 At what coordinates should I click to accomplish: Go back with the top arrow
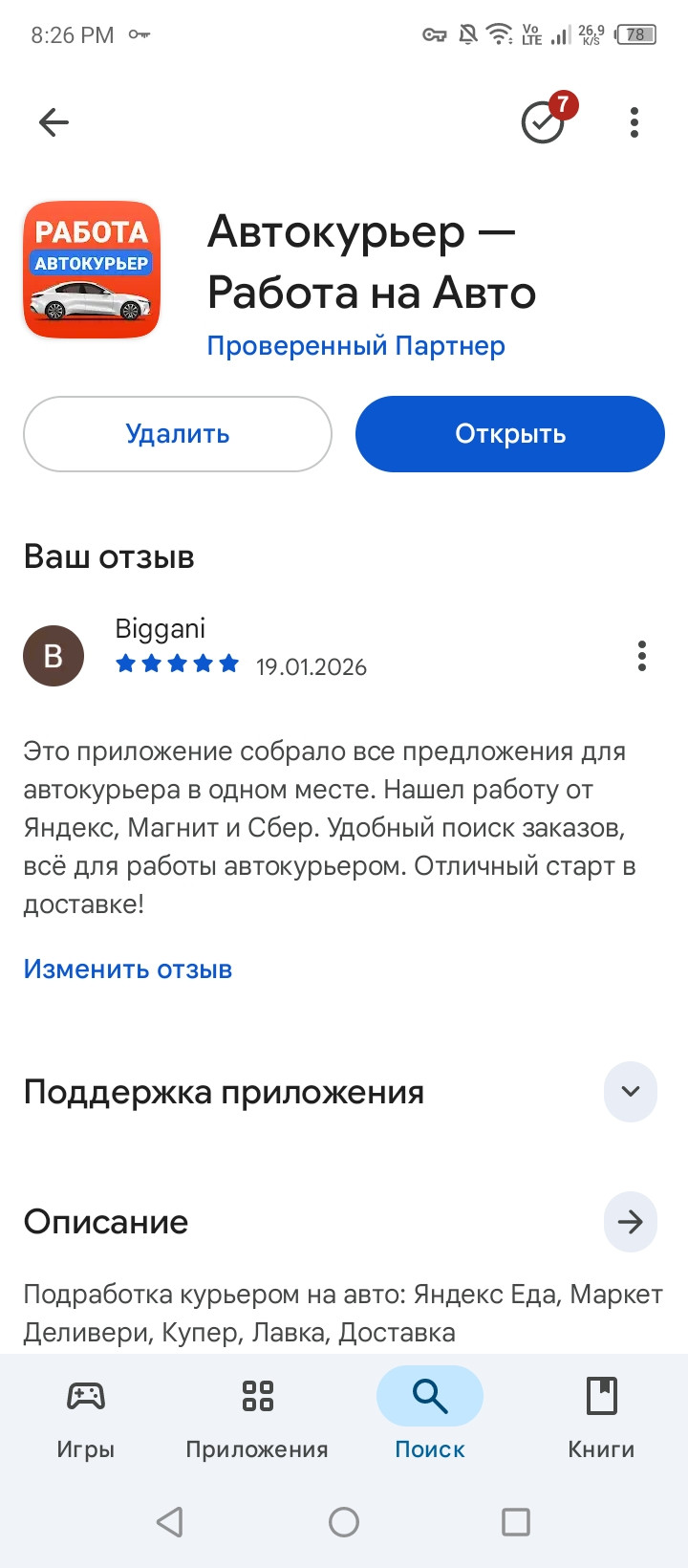54,122
